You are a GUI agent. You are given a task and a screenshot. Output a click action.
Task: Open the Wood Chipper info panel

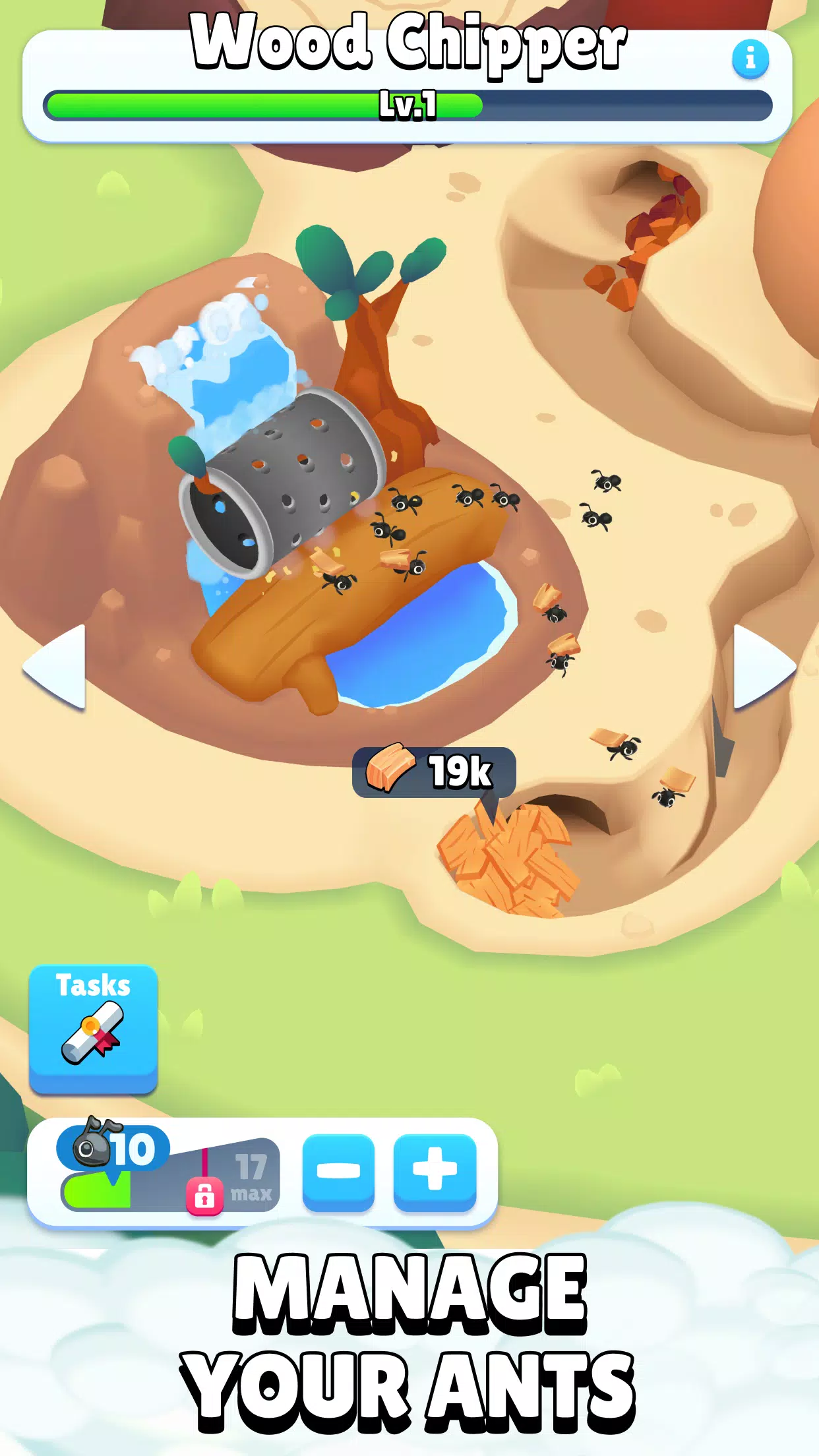coord(750,58)
